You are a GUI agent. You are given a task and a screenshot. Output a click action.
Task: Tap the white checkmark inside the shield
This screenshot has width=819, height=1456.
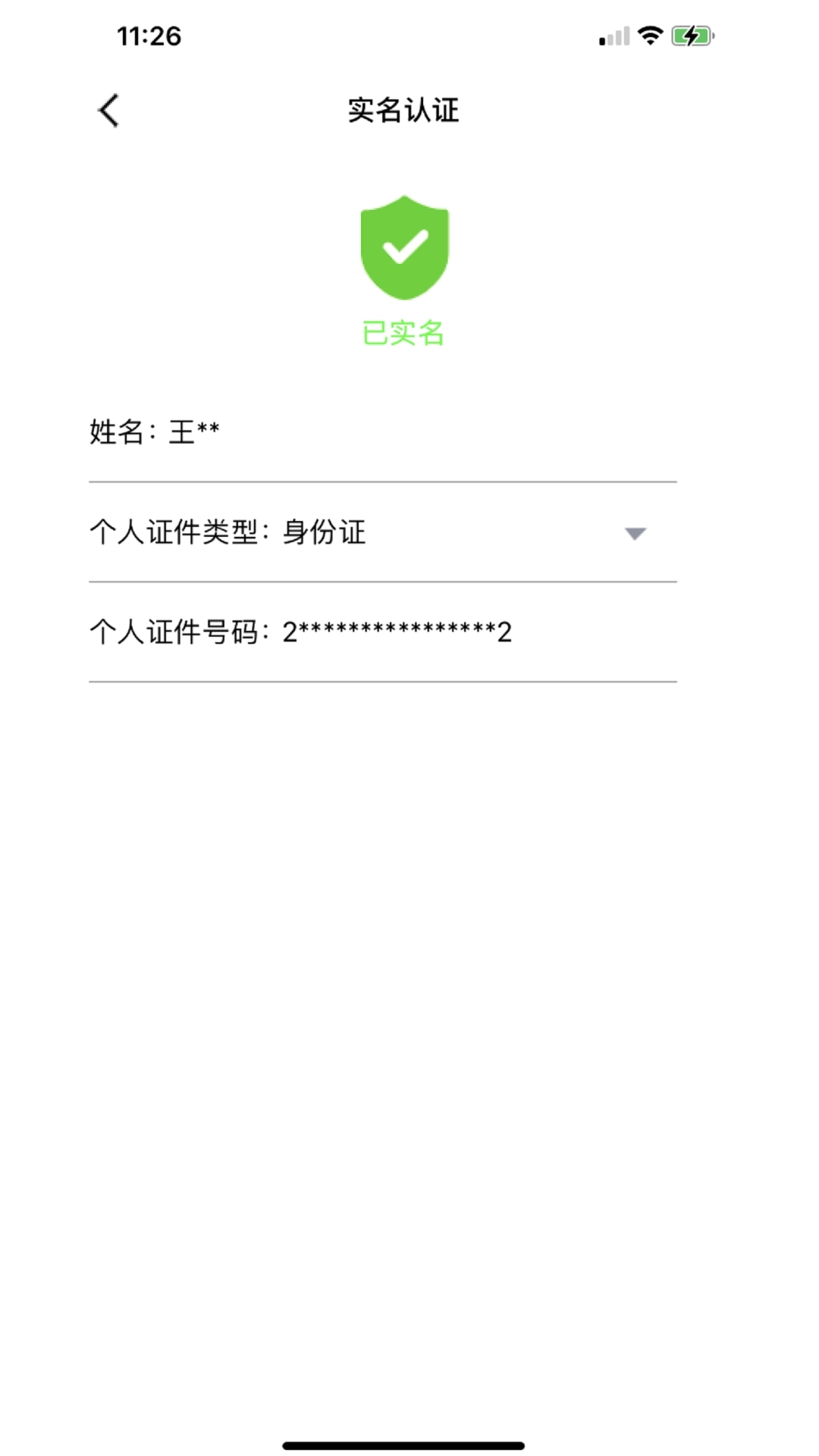click(404, 248)
